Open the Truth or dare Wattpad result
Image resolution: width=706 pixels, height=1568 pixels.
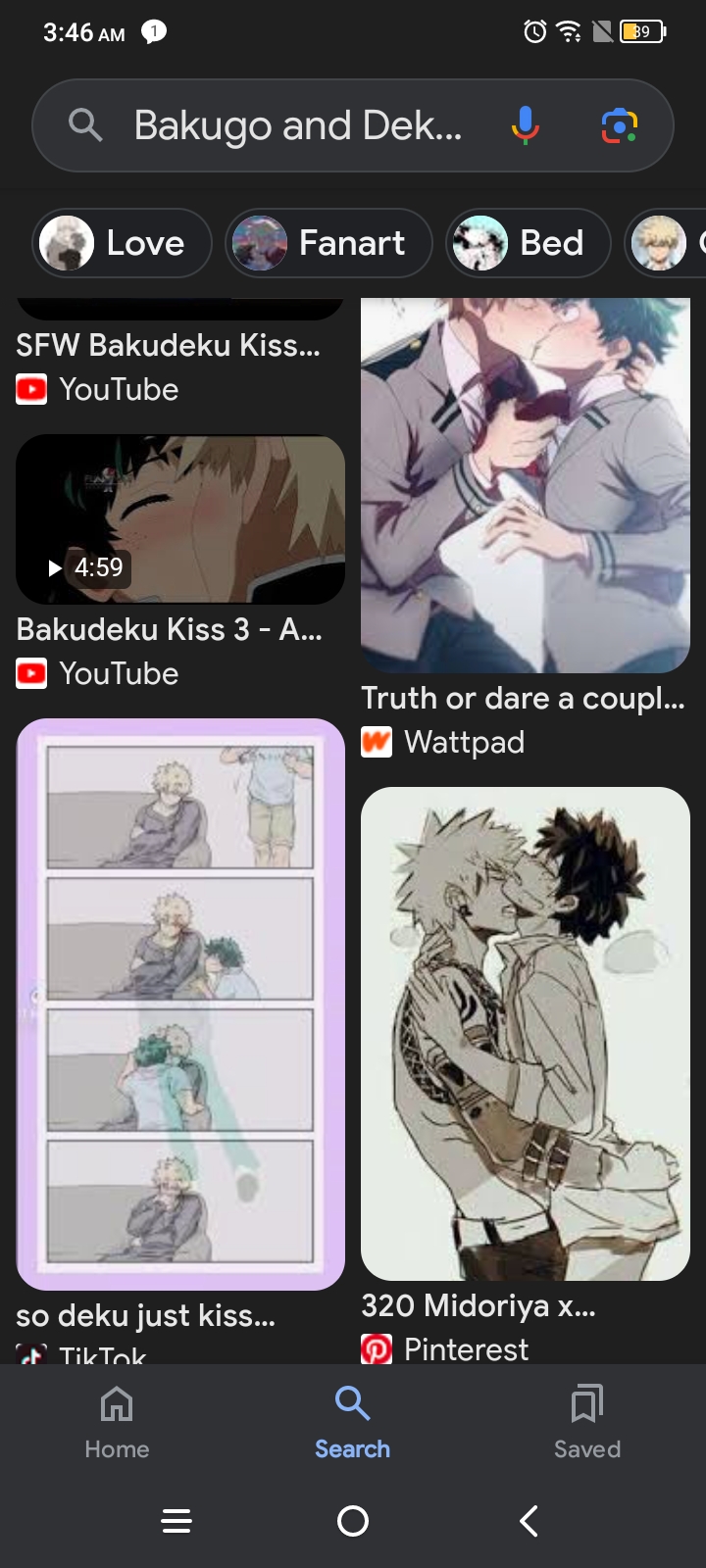coord(525,485)
